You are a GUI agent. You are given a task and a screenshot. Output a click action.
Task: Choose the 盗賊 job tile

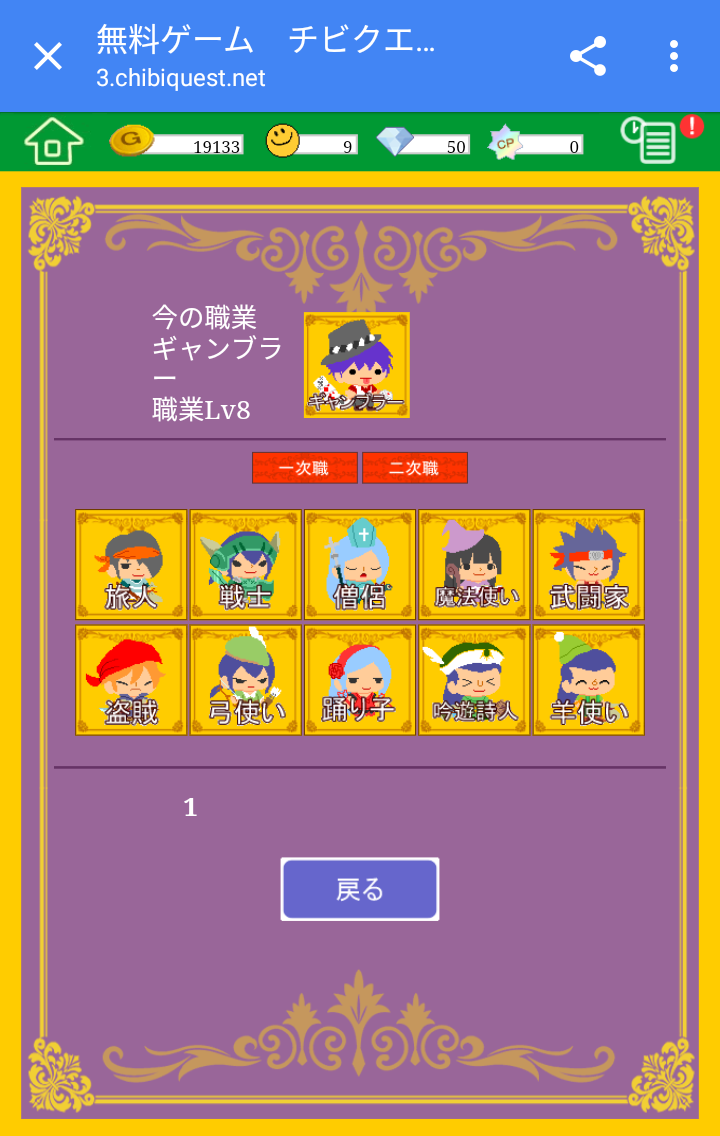(131, 680)
